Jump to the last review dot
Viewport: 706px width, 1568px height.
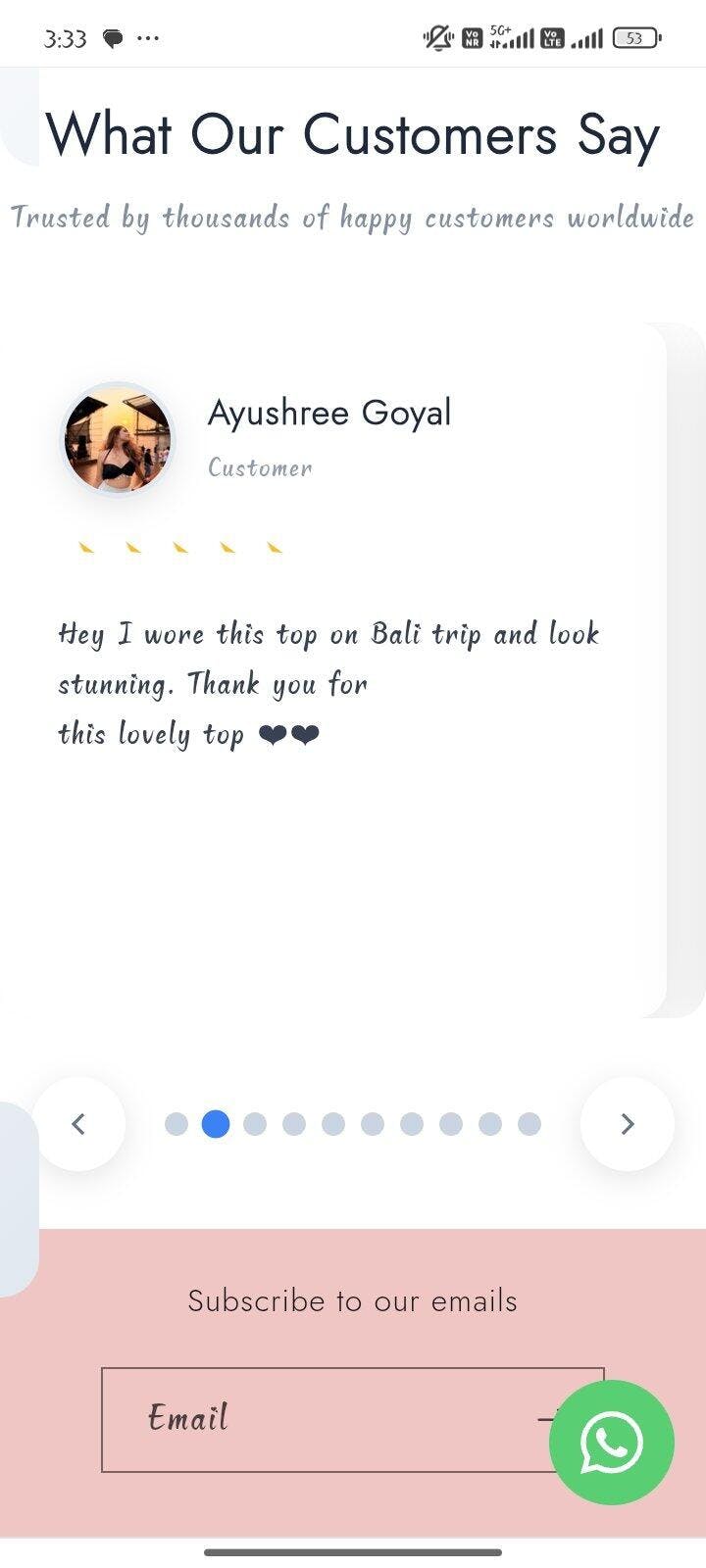click(529, 1124)
